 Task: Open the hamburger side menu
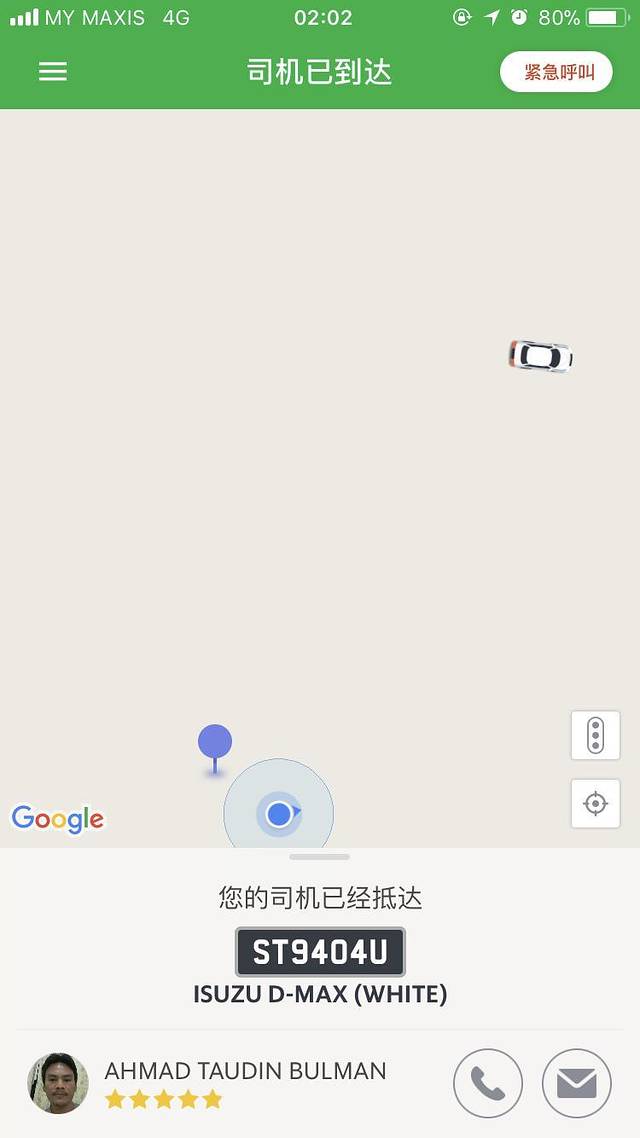[52, 72]
